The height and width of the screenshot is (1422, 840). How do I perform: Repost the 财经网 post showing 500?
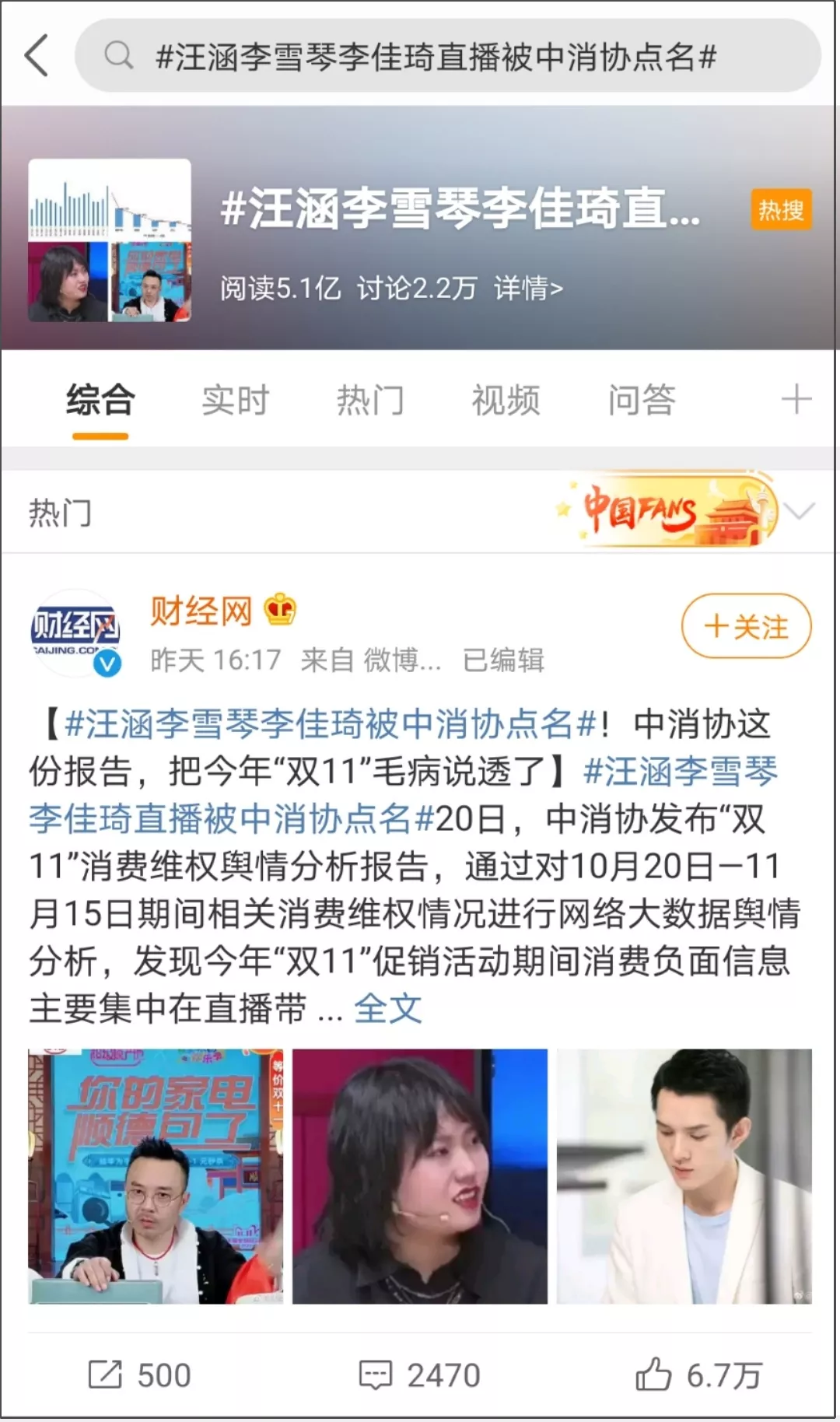(x=140, y=1375)
